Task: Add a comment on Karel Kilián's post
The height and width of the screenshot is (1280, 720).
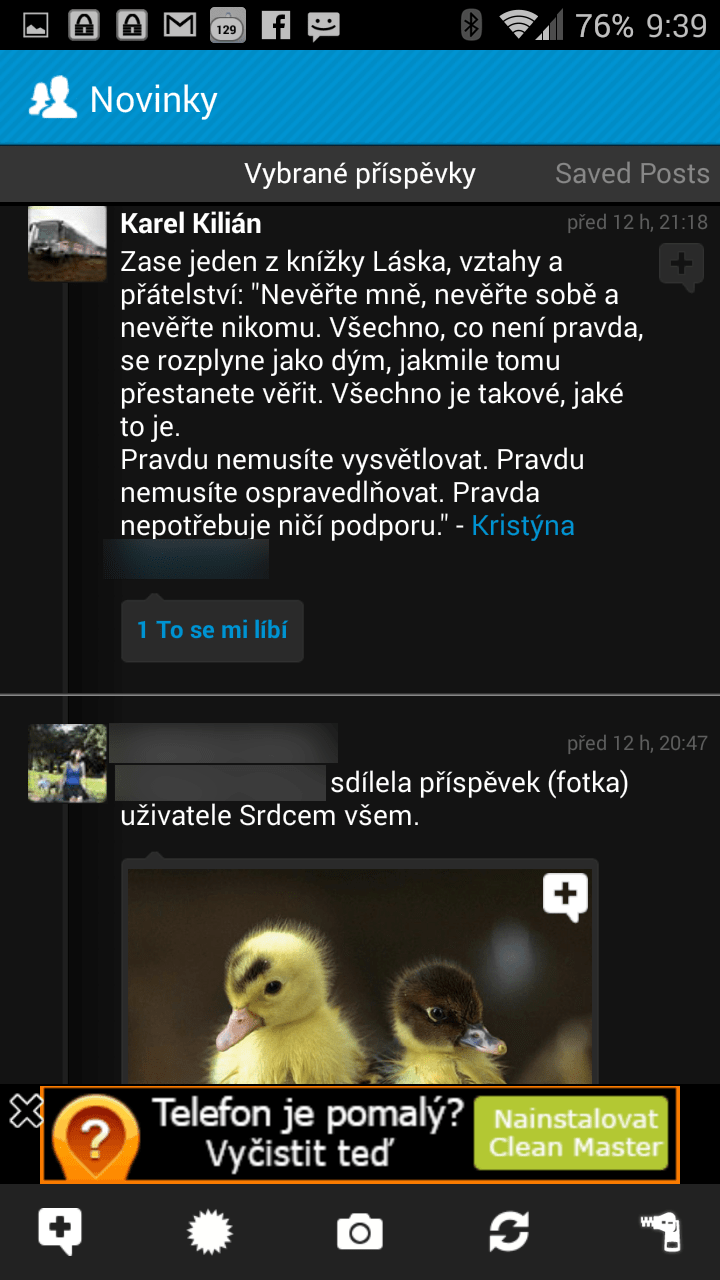Action: pyautogui.click(x=681, y=267)
